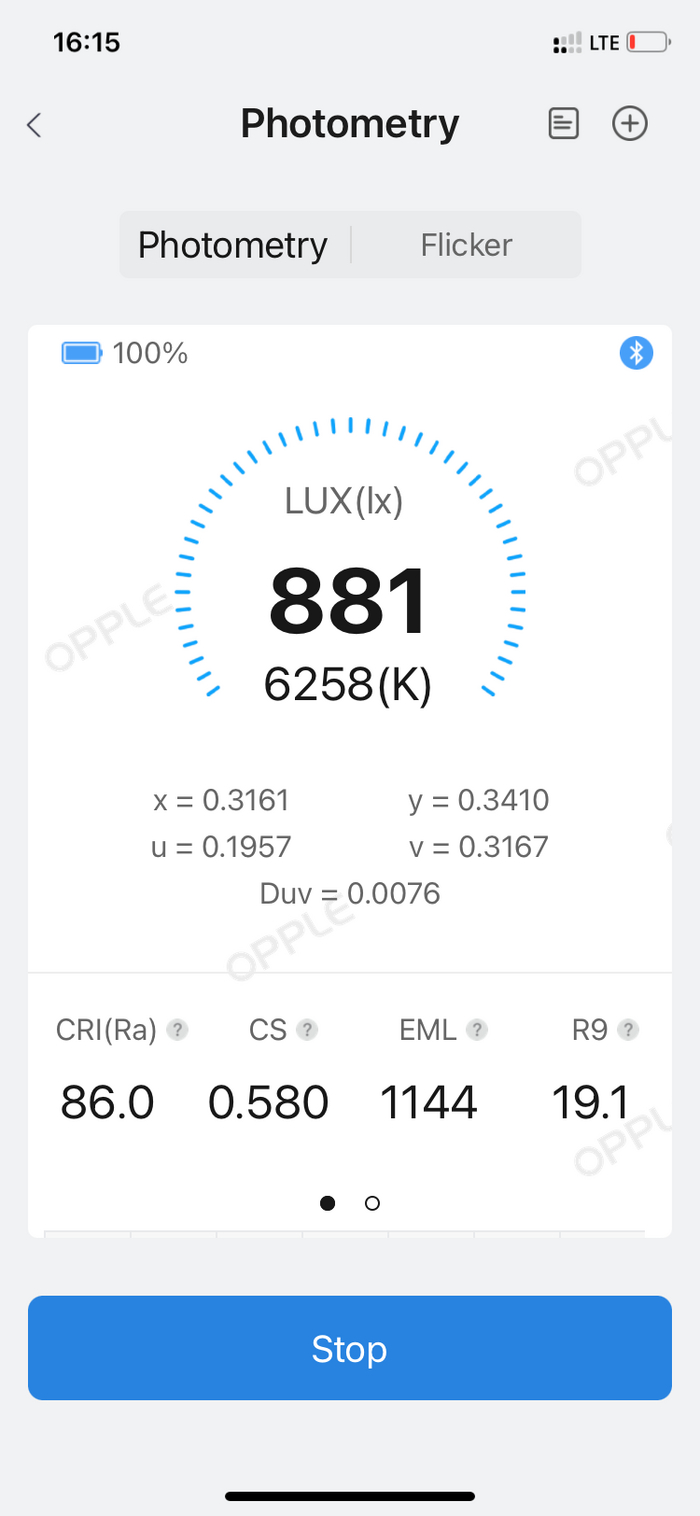Show help for CRI(Ra)
This screenshot has height=1516, width=700.
(x=177, y=1030)
